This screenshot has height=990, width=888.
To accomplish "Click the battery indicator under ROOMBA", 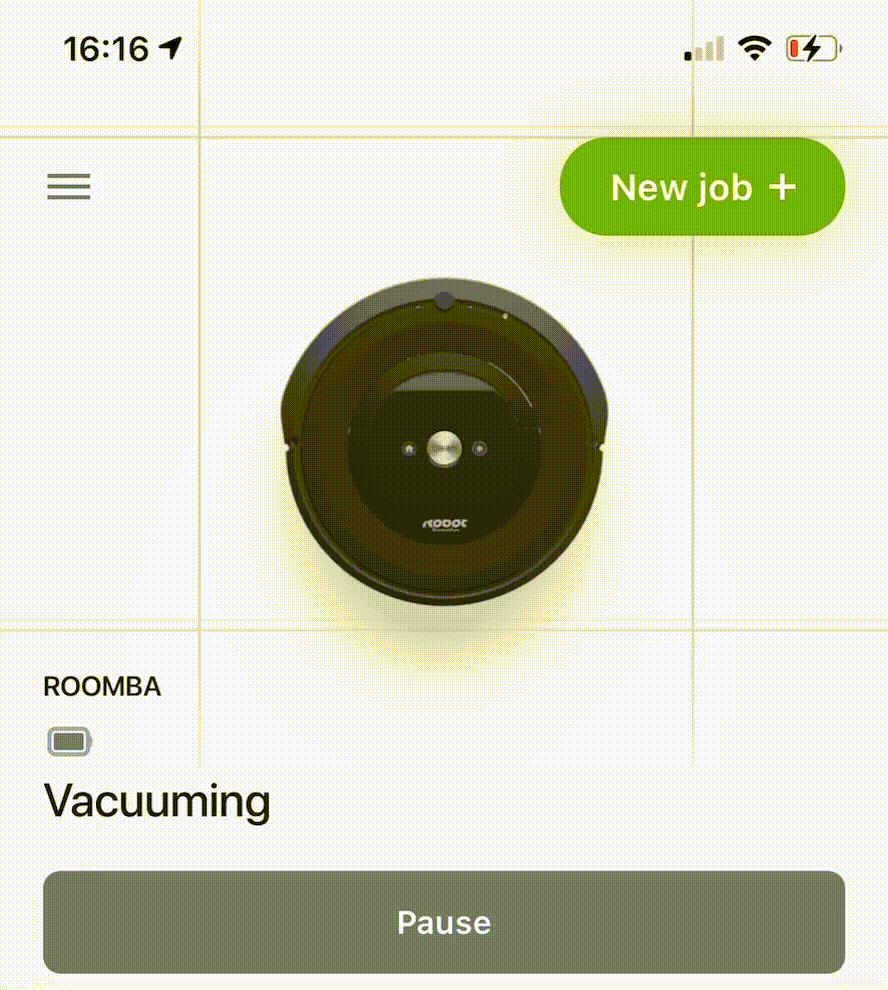I will (x=68, y=742).
